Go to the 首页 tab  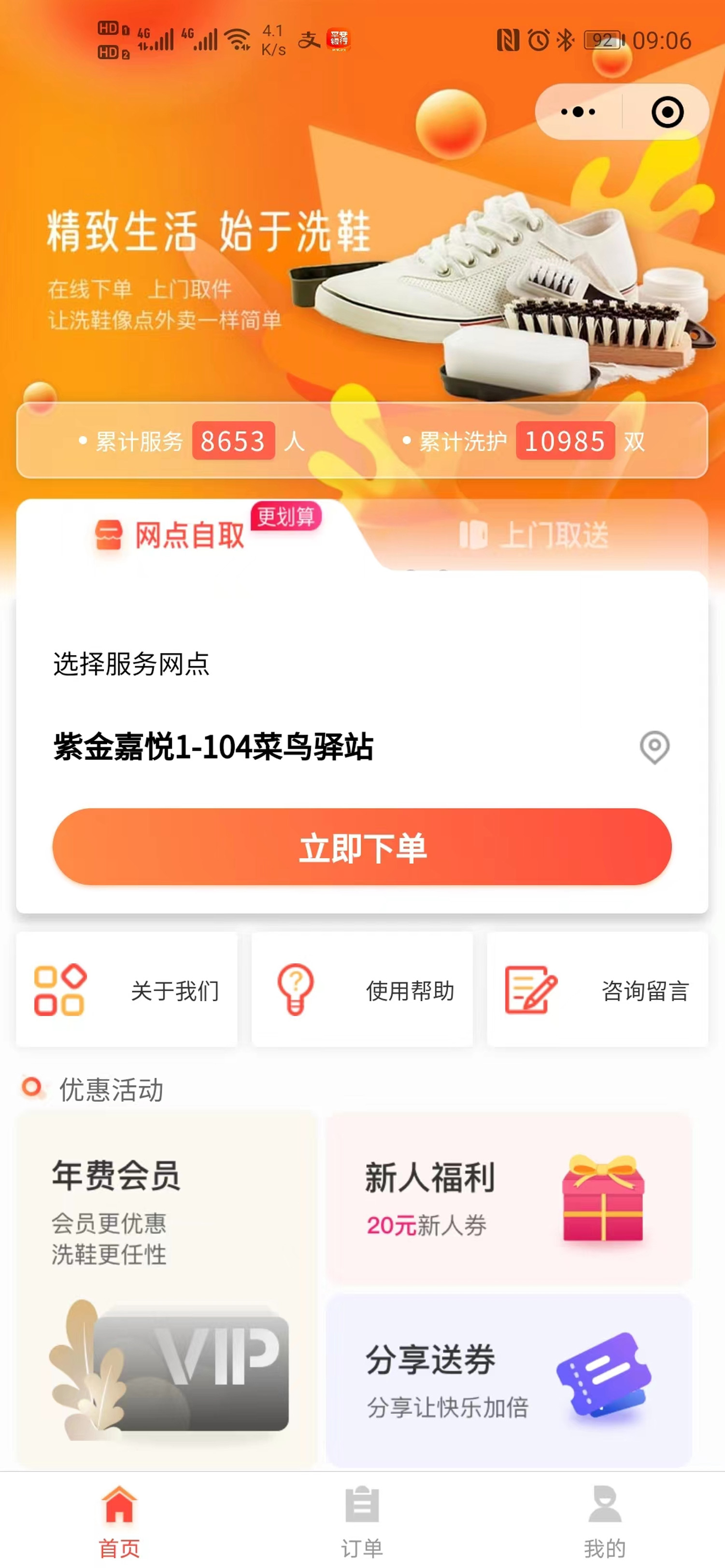(119, 1521)
